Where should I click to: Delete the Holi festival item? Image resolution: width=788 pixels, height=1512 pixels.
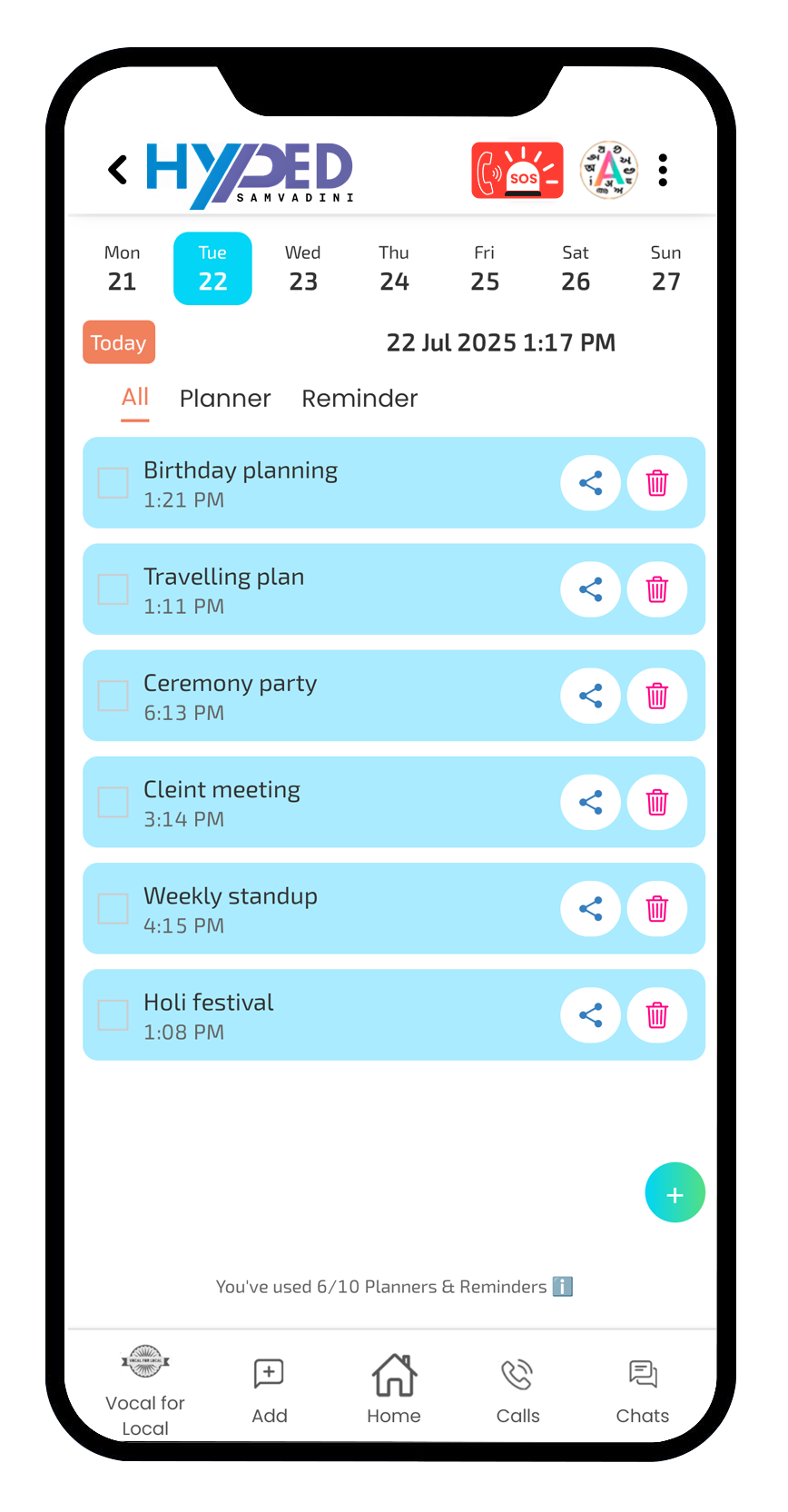point(656,1014)
